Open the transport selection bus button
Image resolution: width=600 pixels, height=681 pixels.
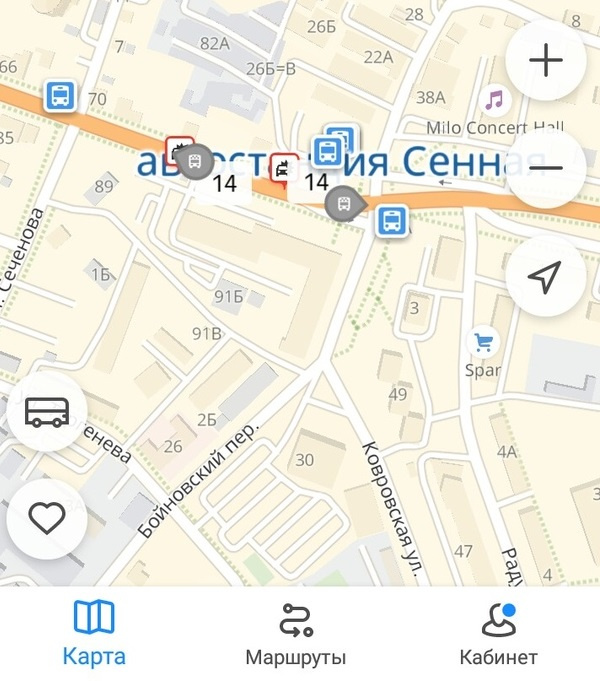click(x=47, y=410)
